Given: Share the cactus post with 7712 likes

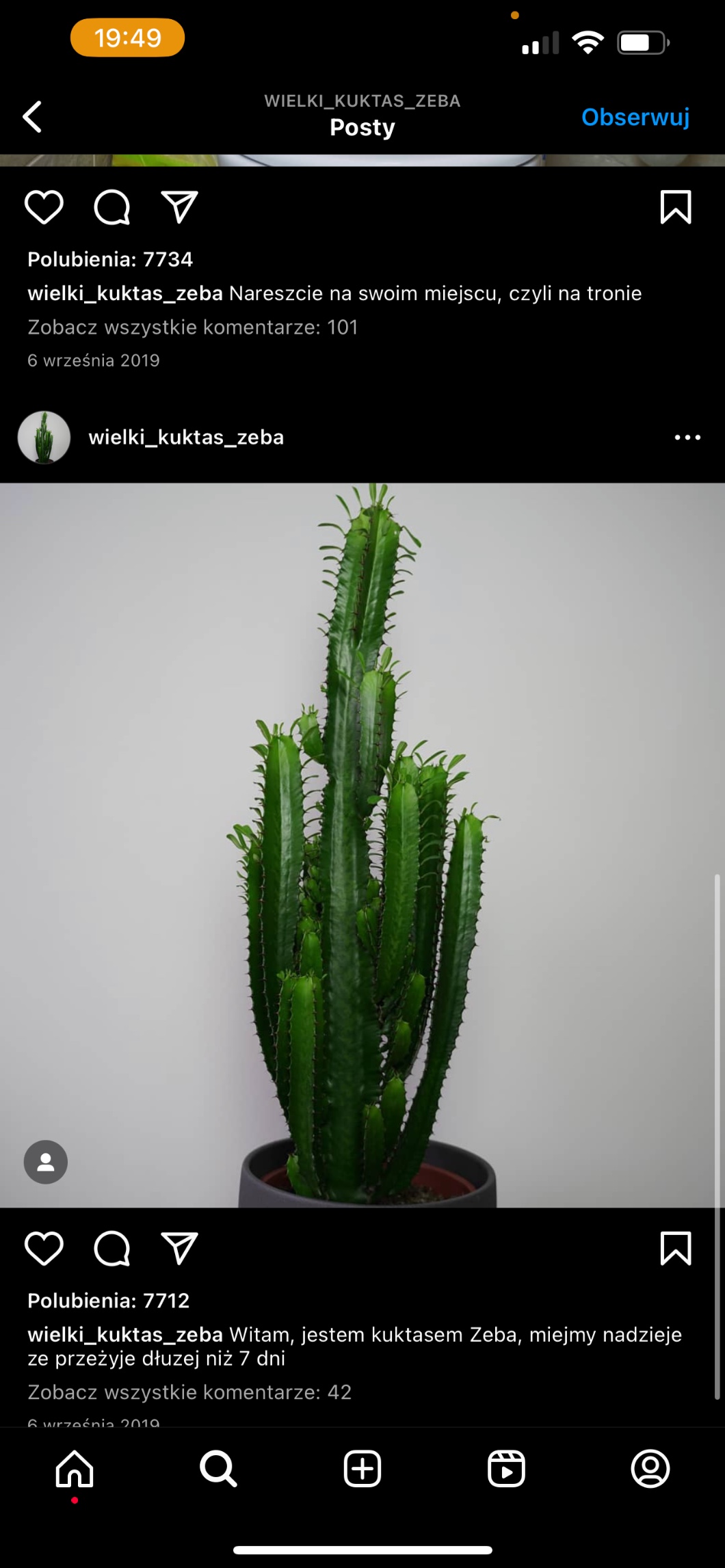Looking at the screenshot, I should (179, 1249).
